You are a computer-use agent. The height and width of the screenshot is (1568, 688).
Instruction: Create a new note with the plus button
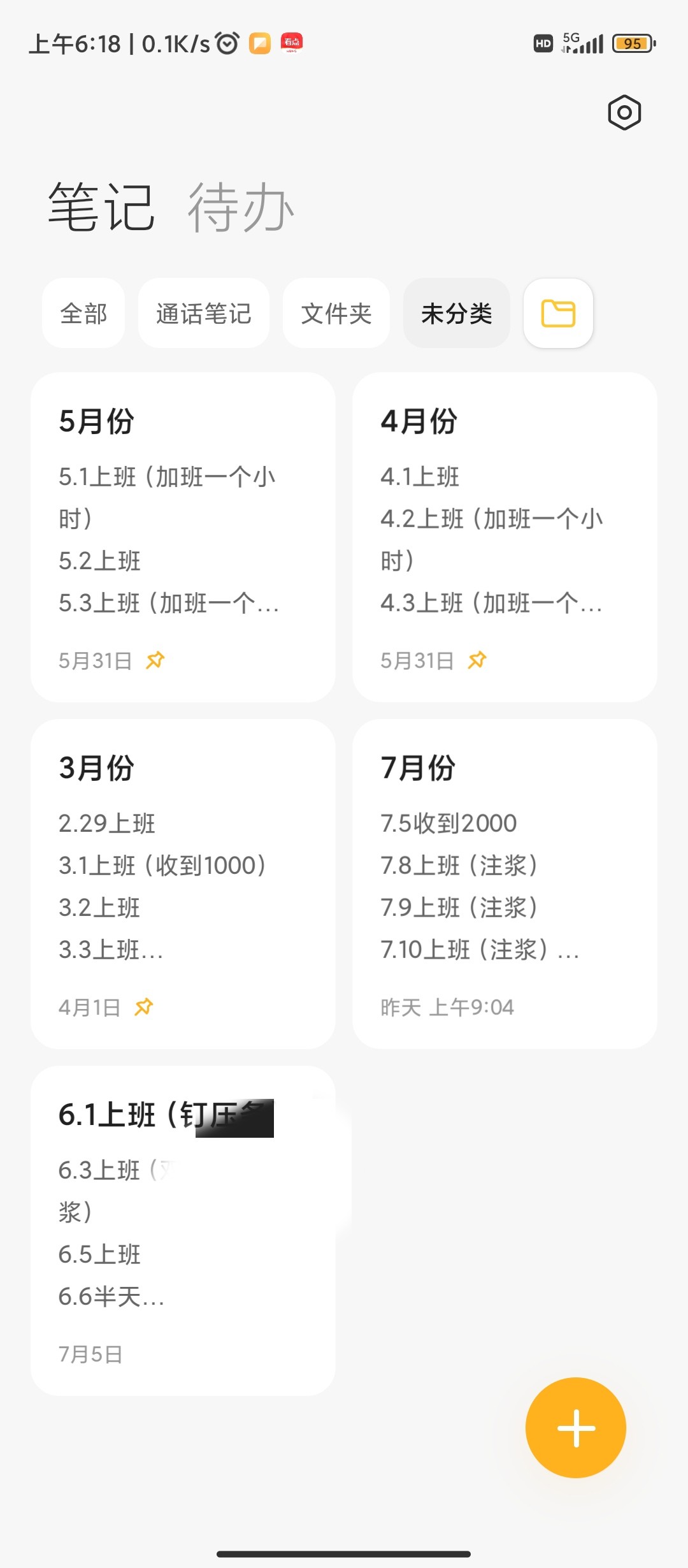click(x=575, y=1428)
